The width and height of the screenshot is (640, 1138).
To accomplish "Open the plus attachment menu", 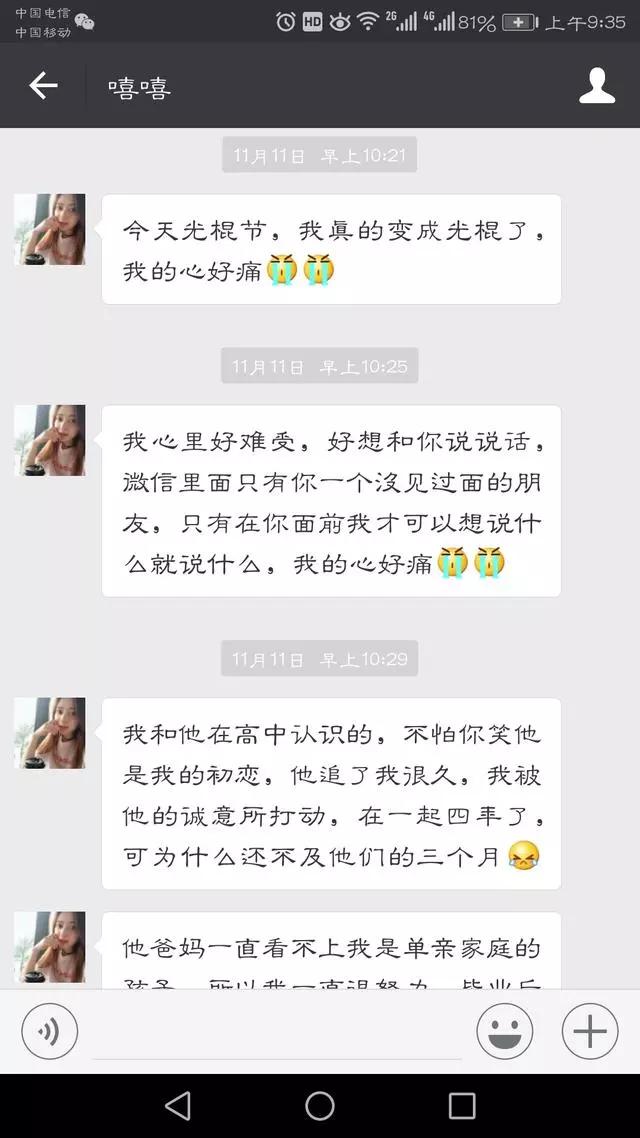I will click(x=590, y=1031).
